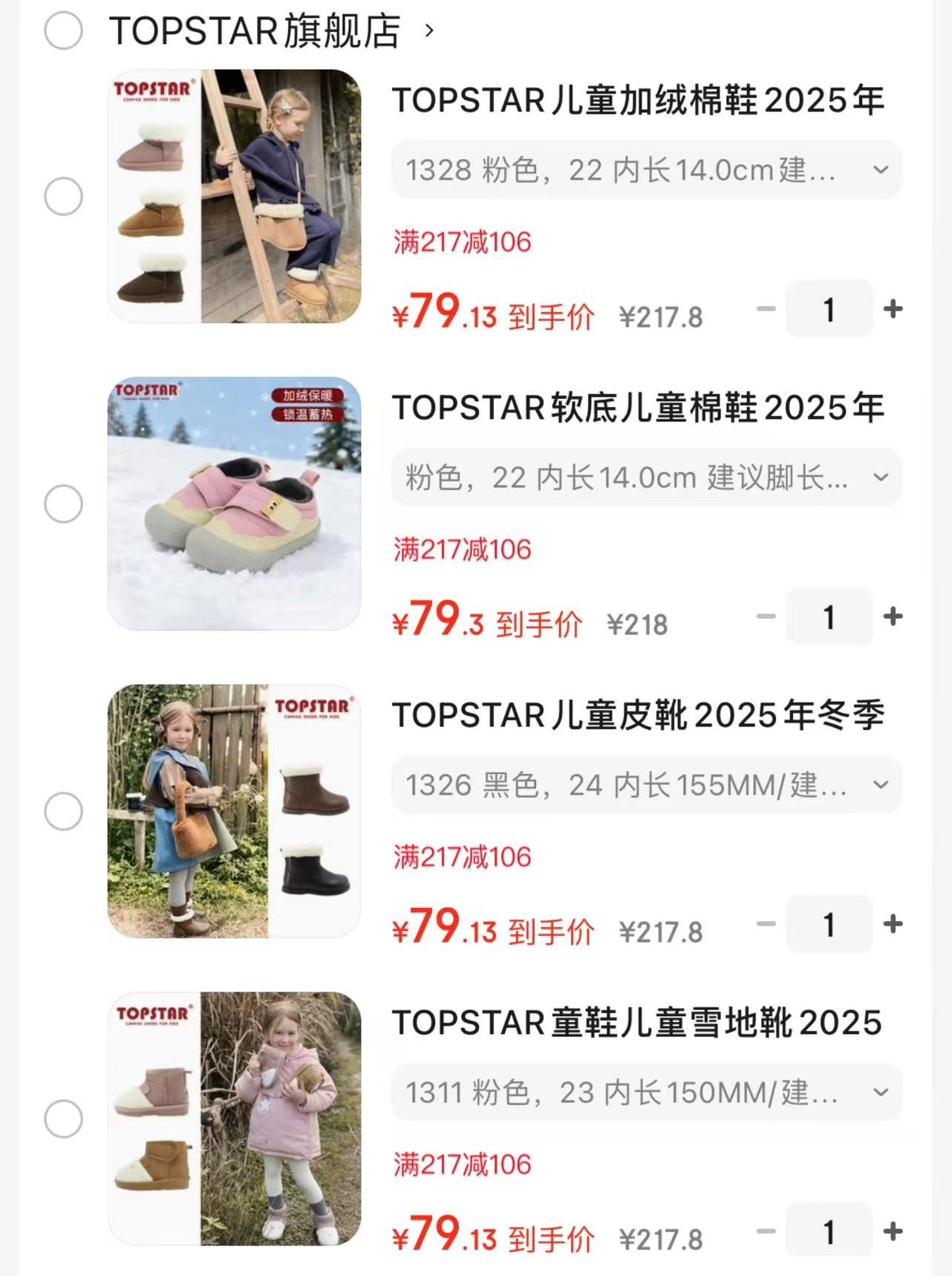Increase quantity of 儿童加绒棉鞋
The height and width of the screenshot is (1276, 952).
(x=893, y=309)
